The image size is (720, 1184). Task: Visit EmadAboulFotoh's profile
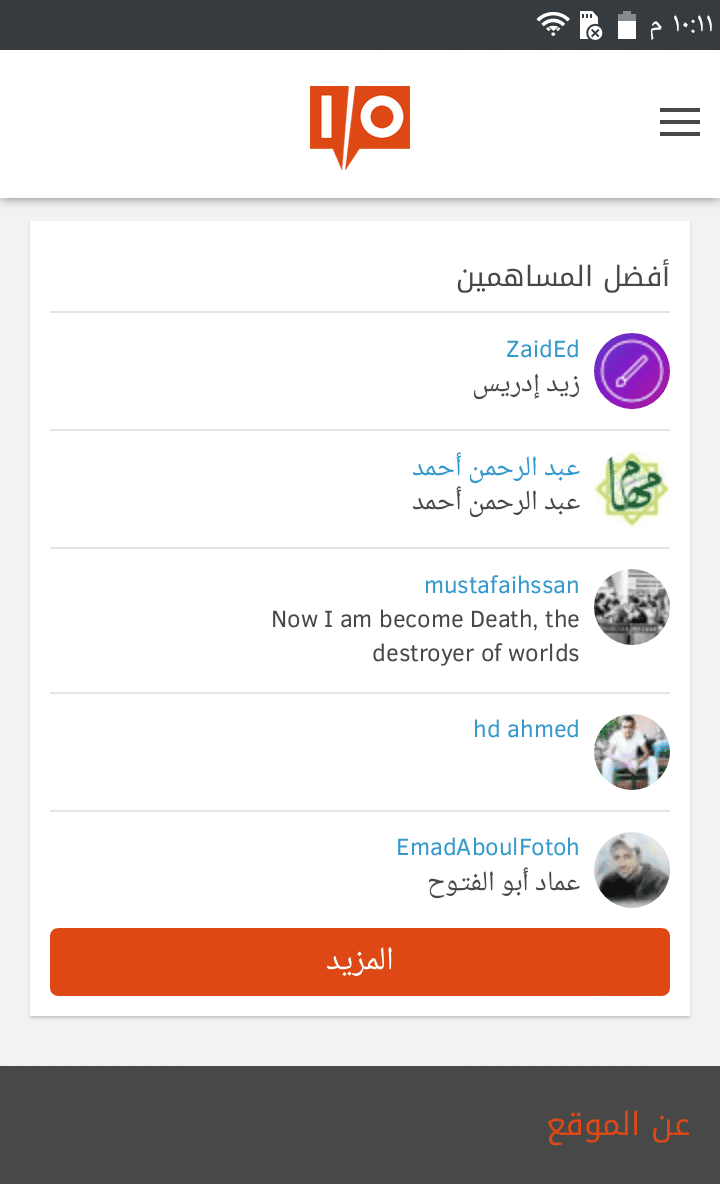pyautogui.click(x=487, y=847)
